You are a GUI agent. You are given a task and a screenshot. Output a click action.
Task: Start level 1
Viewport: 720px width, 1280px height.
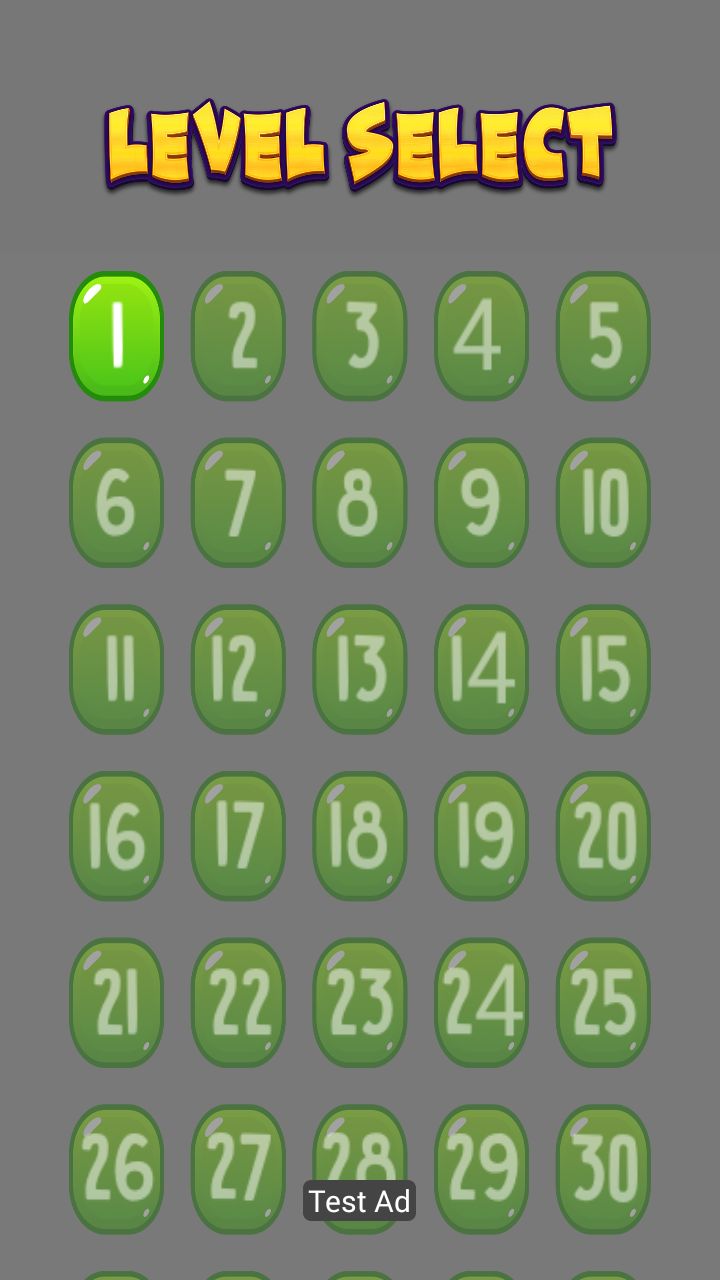point(116,336)
